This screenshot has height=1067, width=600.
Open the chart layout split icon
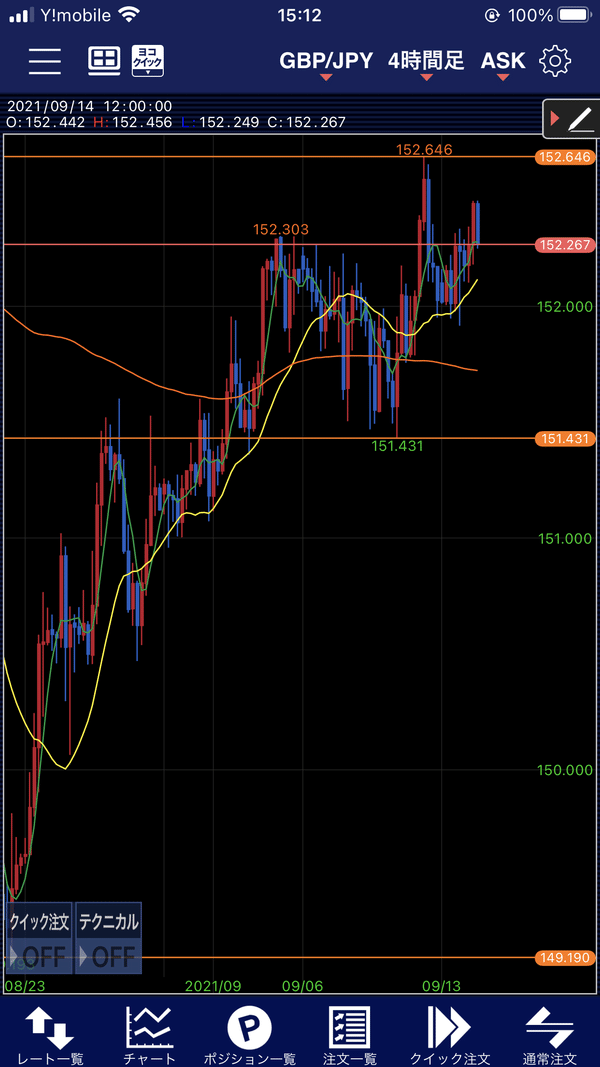(104, 61)
